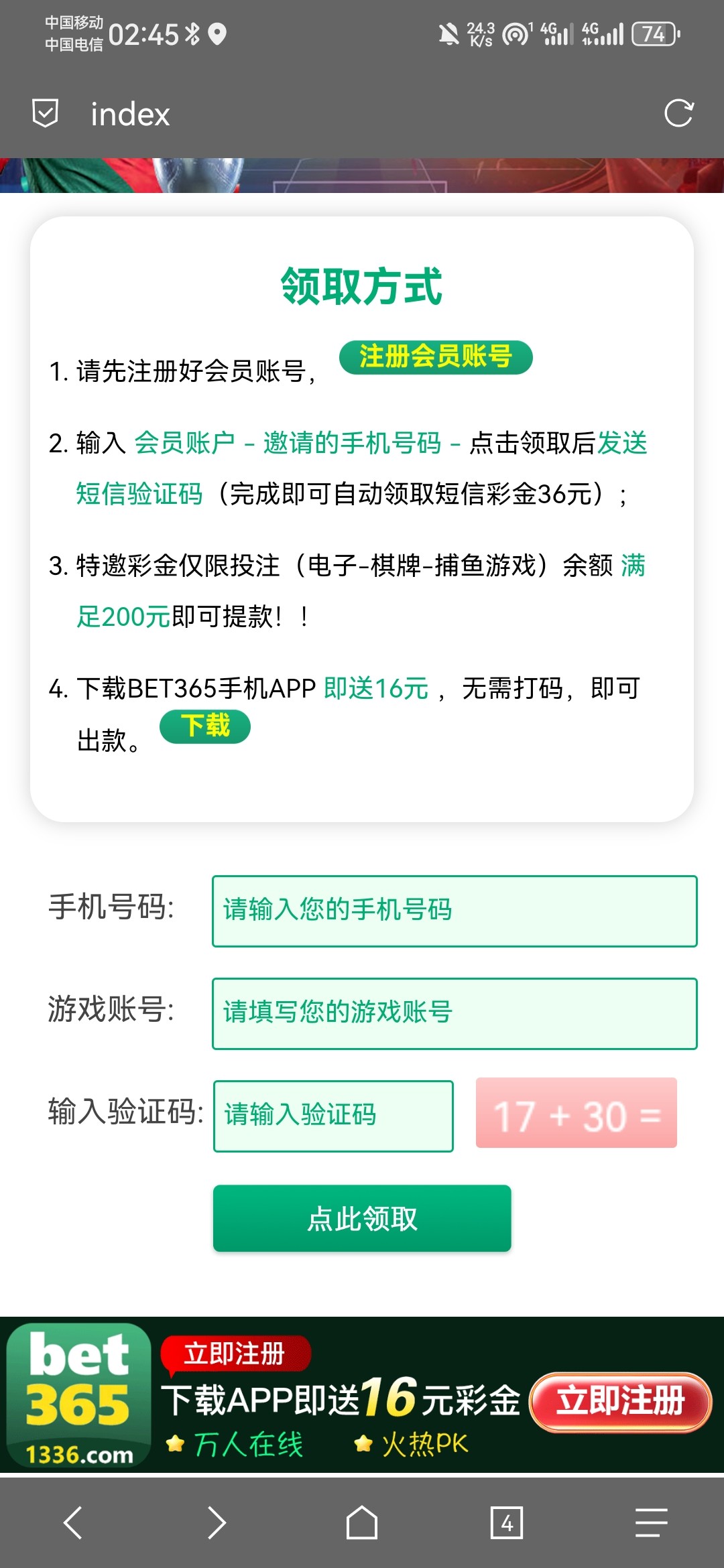Focus the 手机号码 input field
The height and width of the screenshot is (1568, 724).
pos(455,911)
